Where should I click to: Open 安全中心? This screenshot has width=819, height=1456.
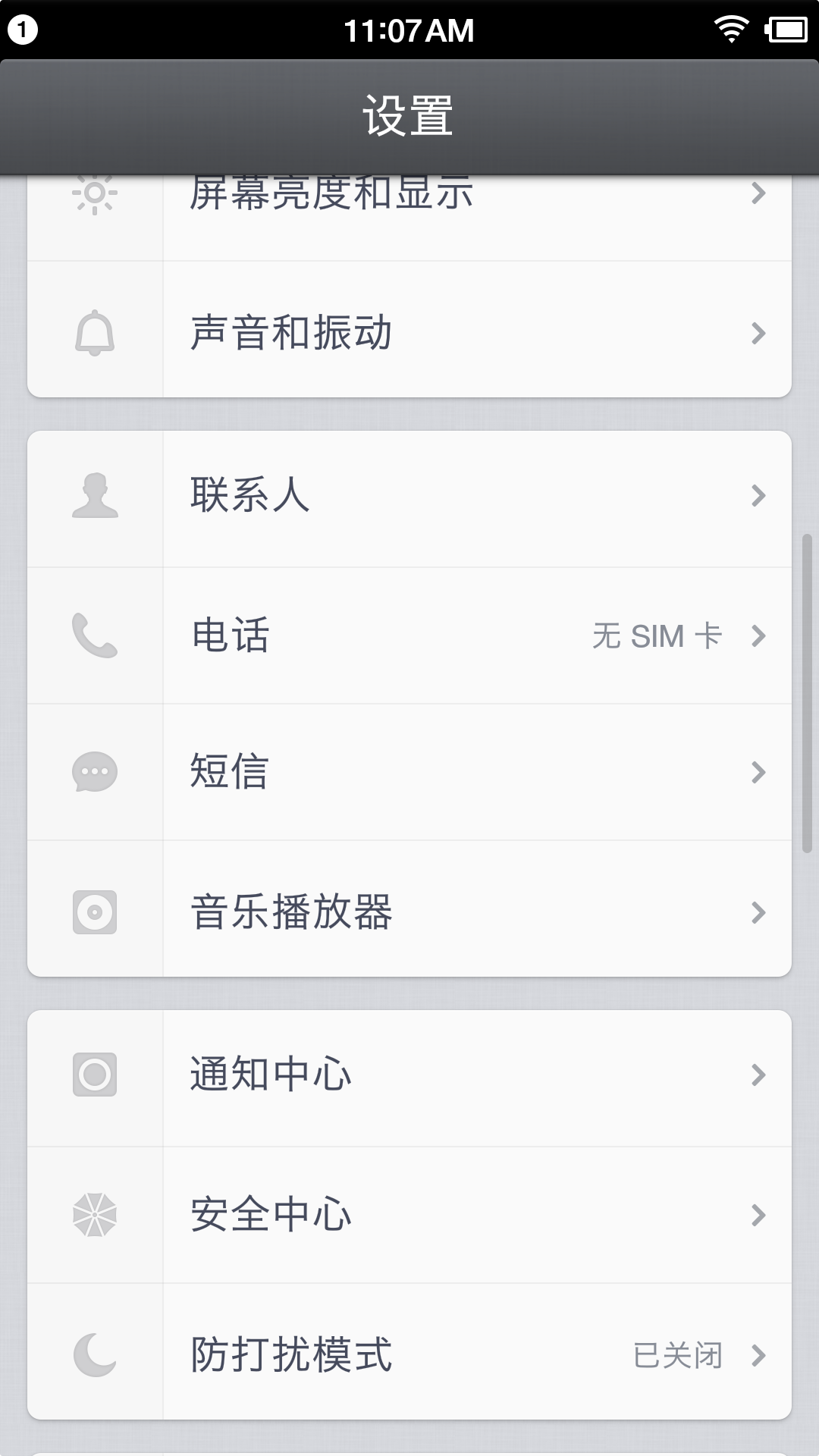pos(409,1215)
